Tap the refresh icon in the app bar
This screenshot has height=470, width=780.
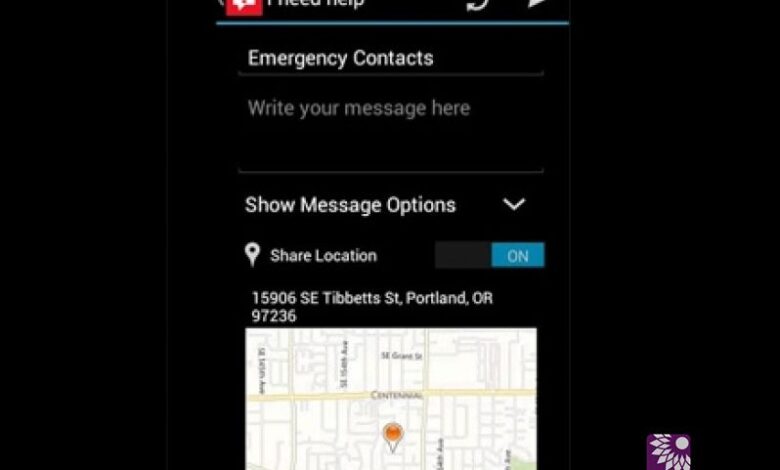478,5
